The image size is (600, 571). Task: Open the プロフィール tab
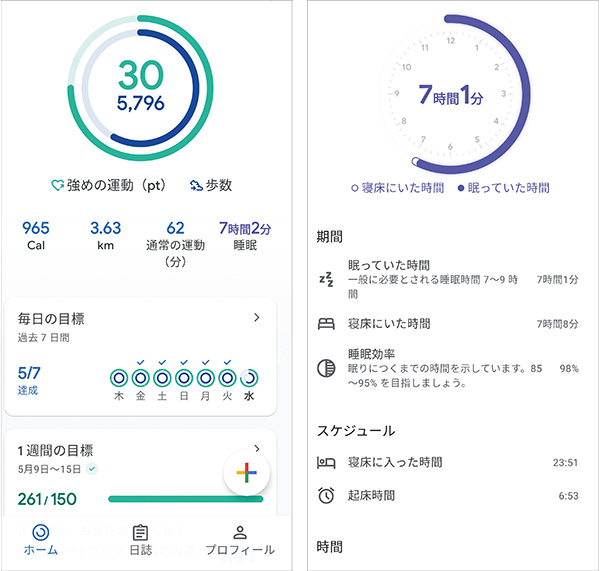coord(239,540)
